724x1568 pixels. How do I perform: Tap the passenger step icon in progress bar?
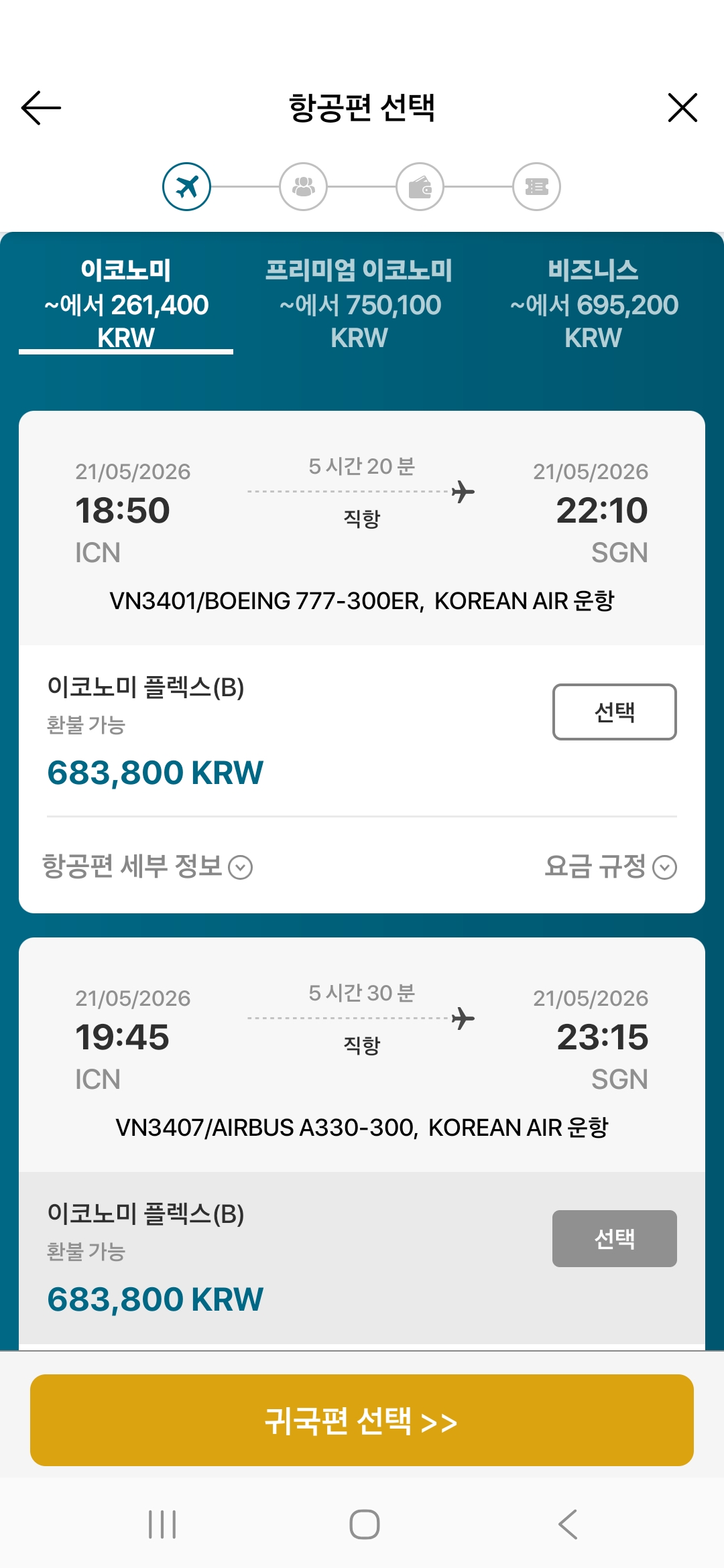point(303,186)
